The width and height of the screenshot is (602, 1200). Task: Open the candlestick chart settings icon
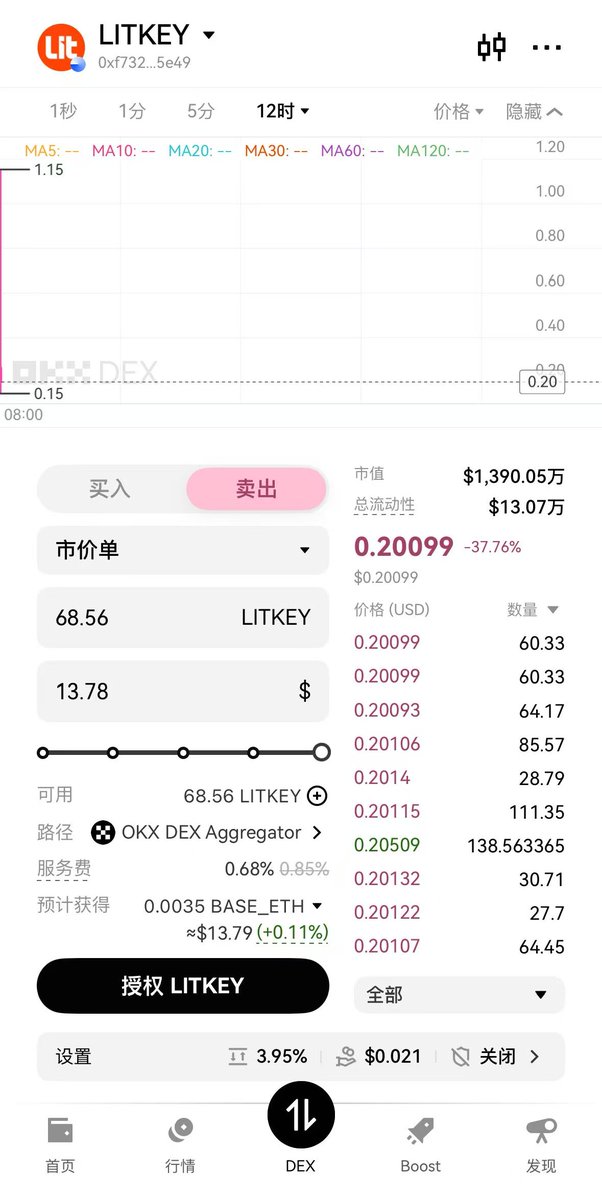(491, 47)
